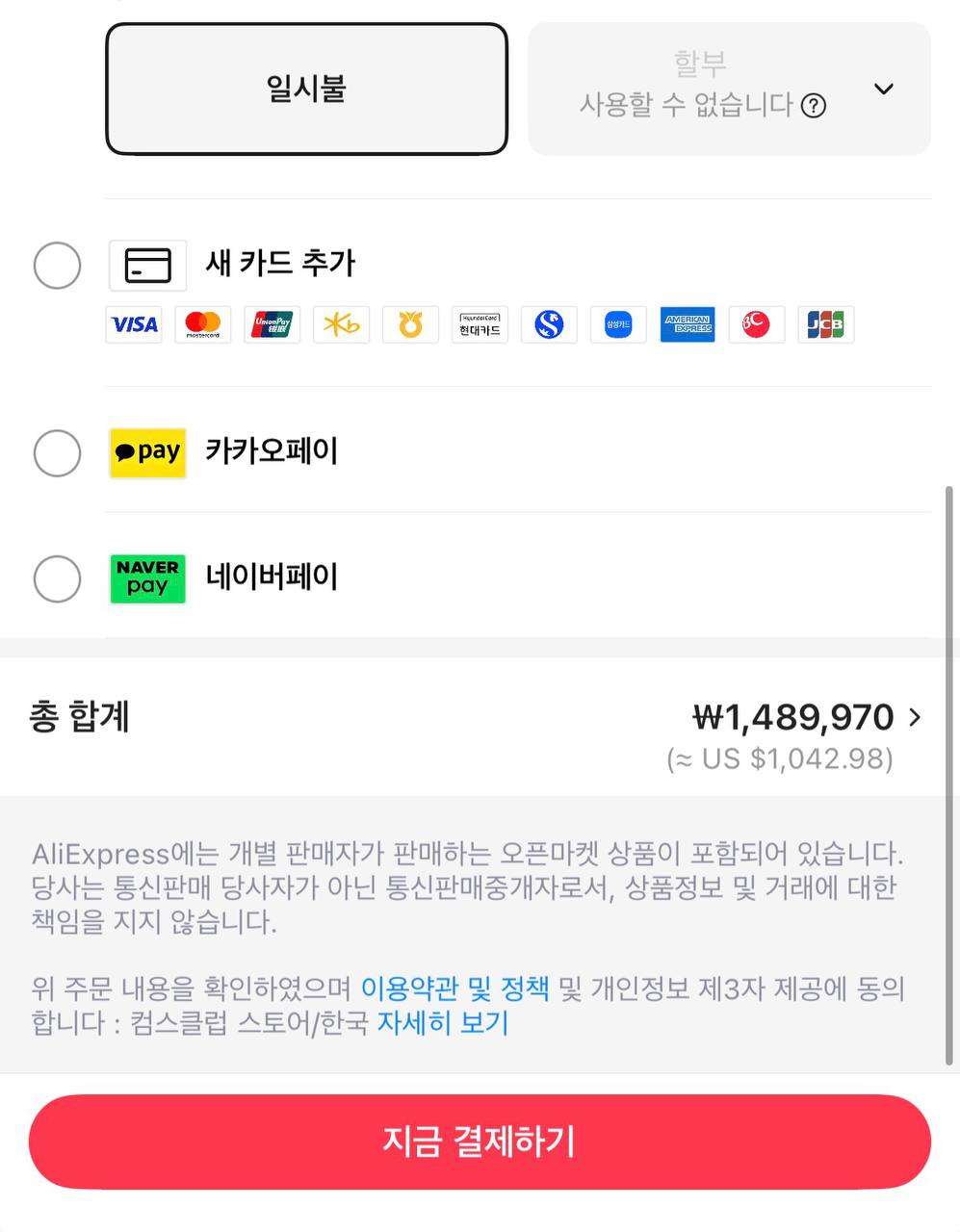This screenshot has height=1232, width=960.
Task: Select the KB Kookmin card icon
Action: 342,324
